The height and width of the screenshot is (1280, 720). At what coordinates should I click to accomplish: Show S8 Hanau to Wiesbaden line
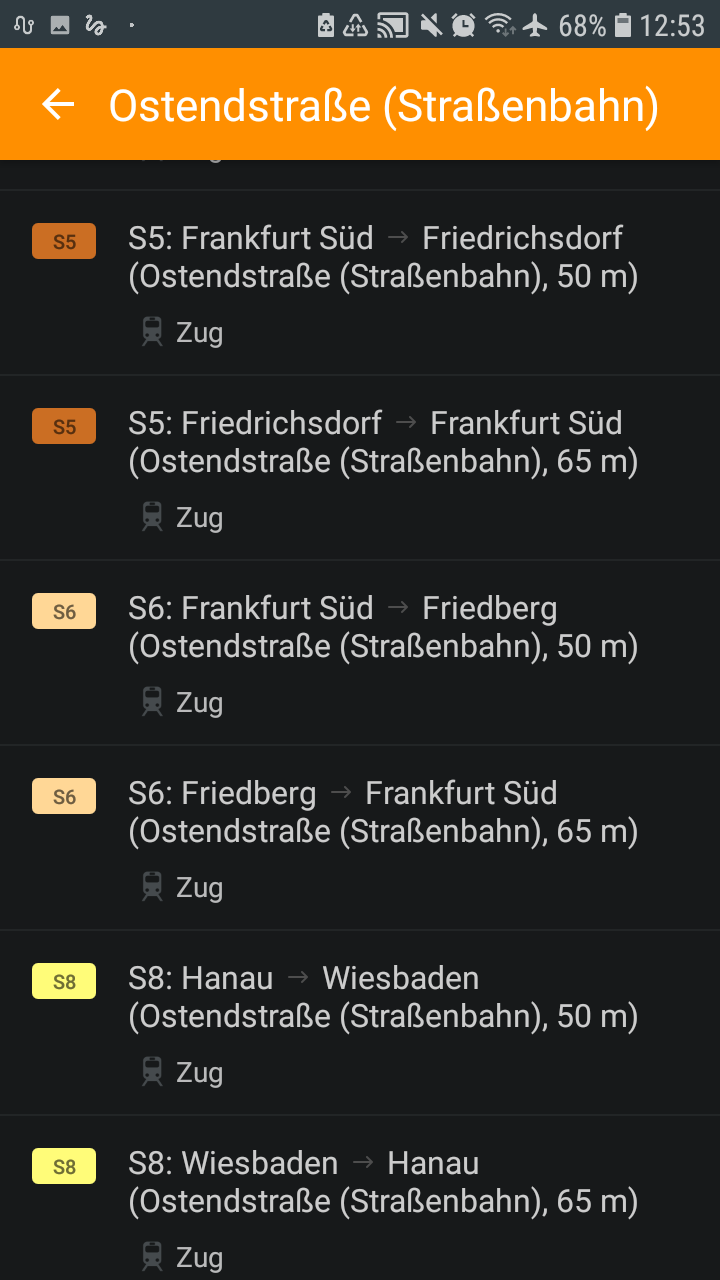(x=382, y=998)
